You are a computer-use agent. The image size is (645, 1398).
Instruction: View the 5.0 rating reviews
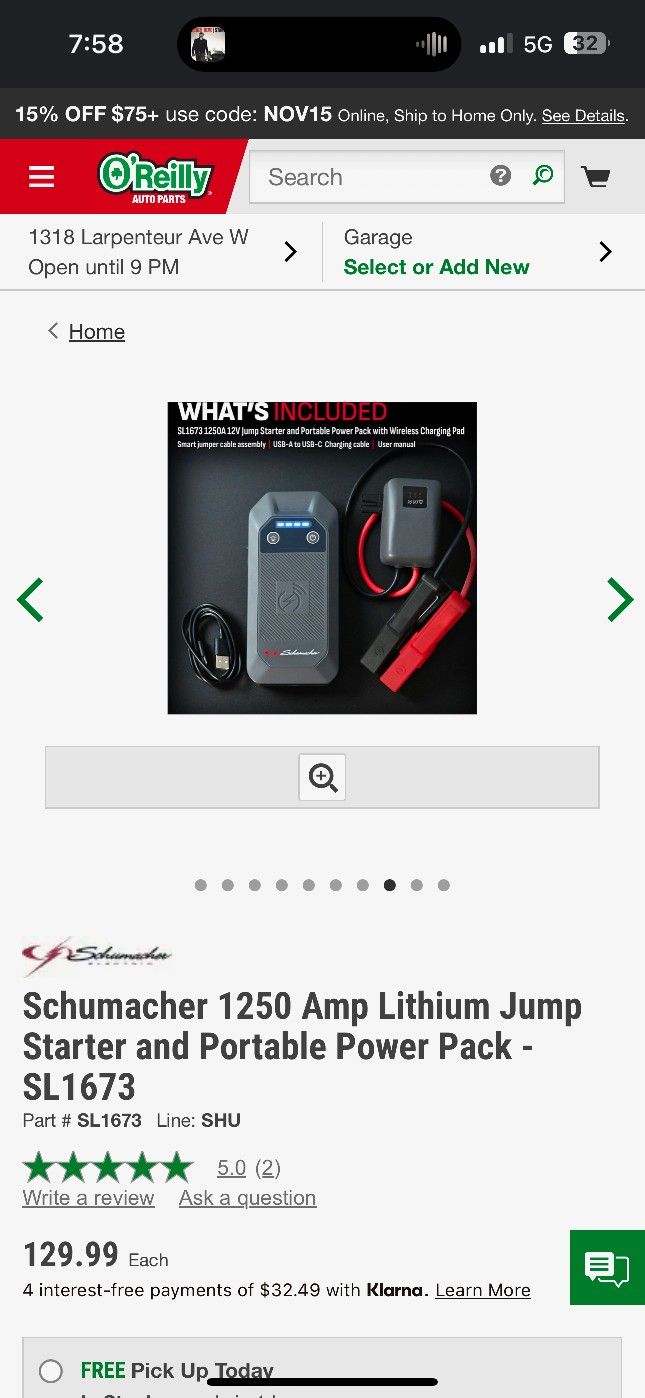(248, 1167)
